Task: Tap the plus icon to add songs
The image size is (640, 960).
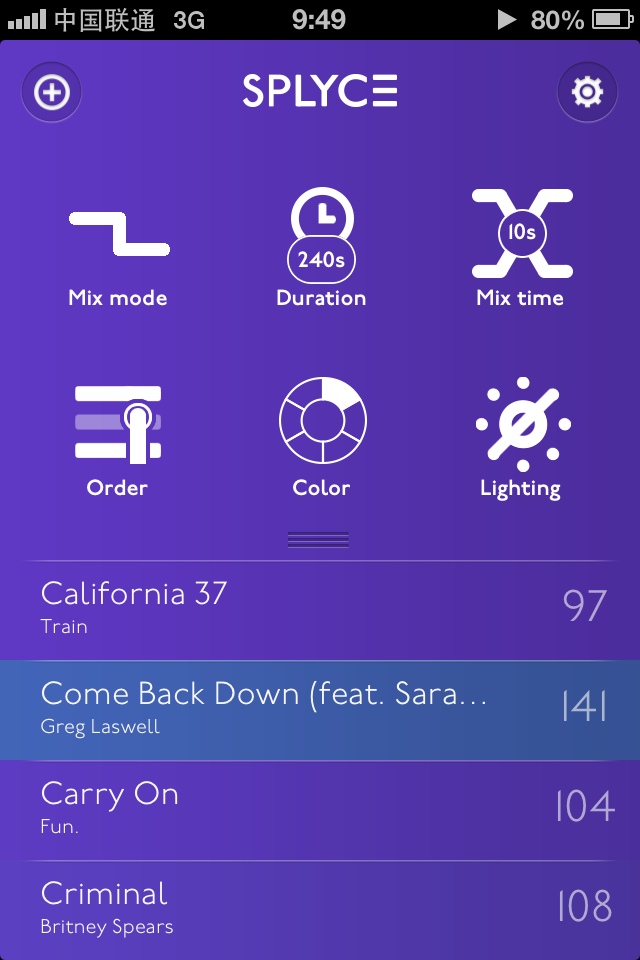Action: [51, 93]
